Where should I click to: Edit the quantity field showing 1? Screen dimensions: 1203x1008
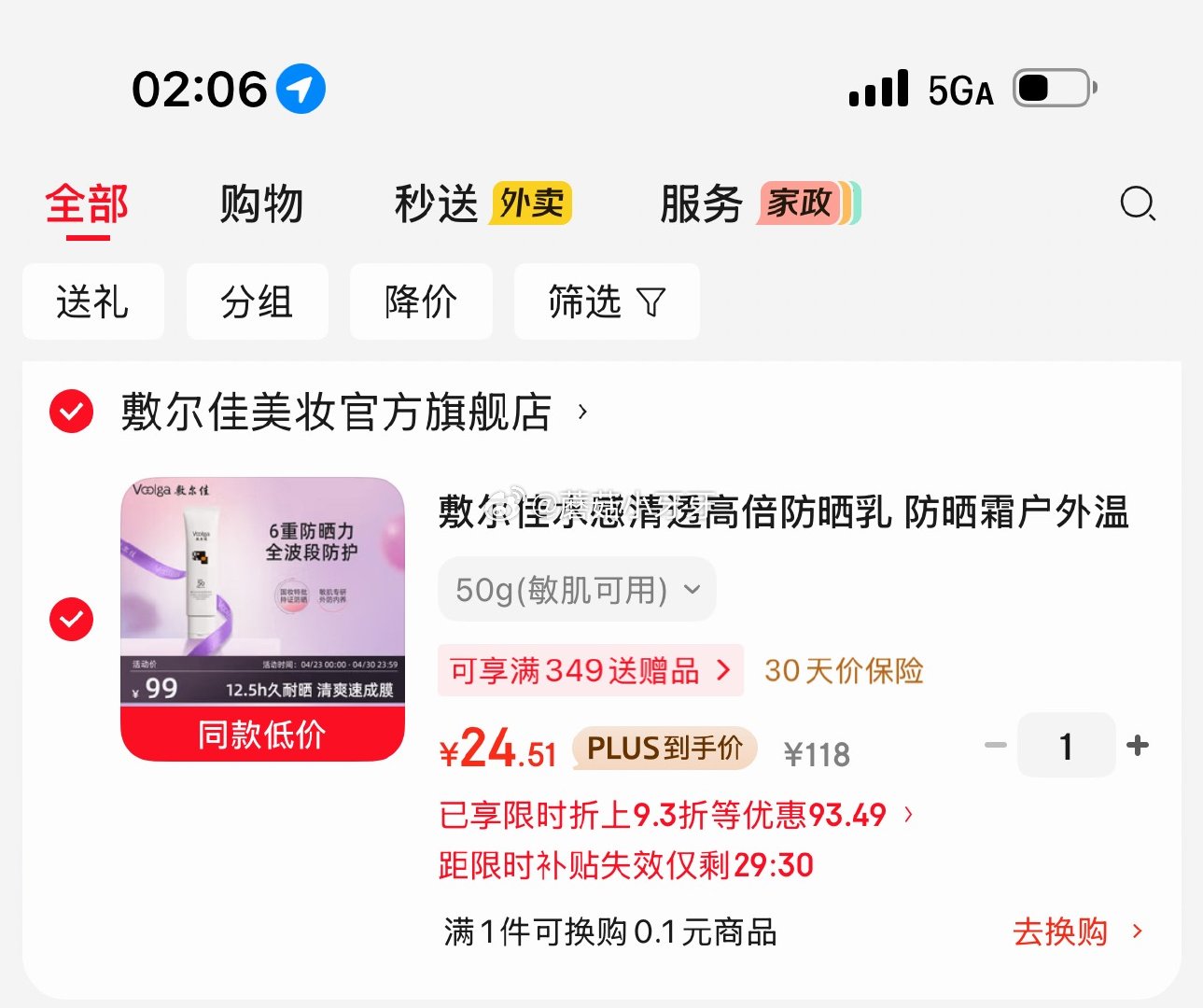click(x=1067, y=745)
